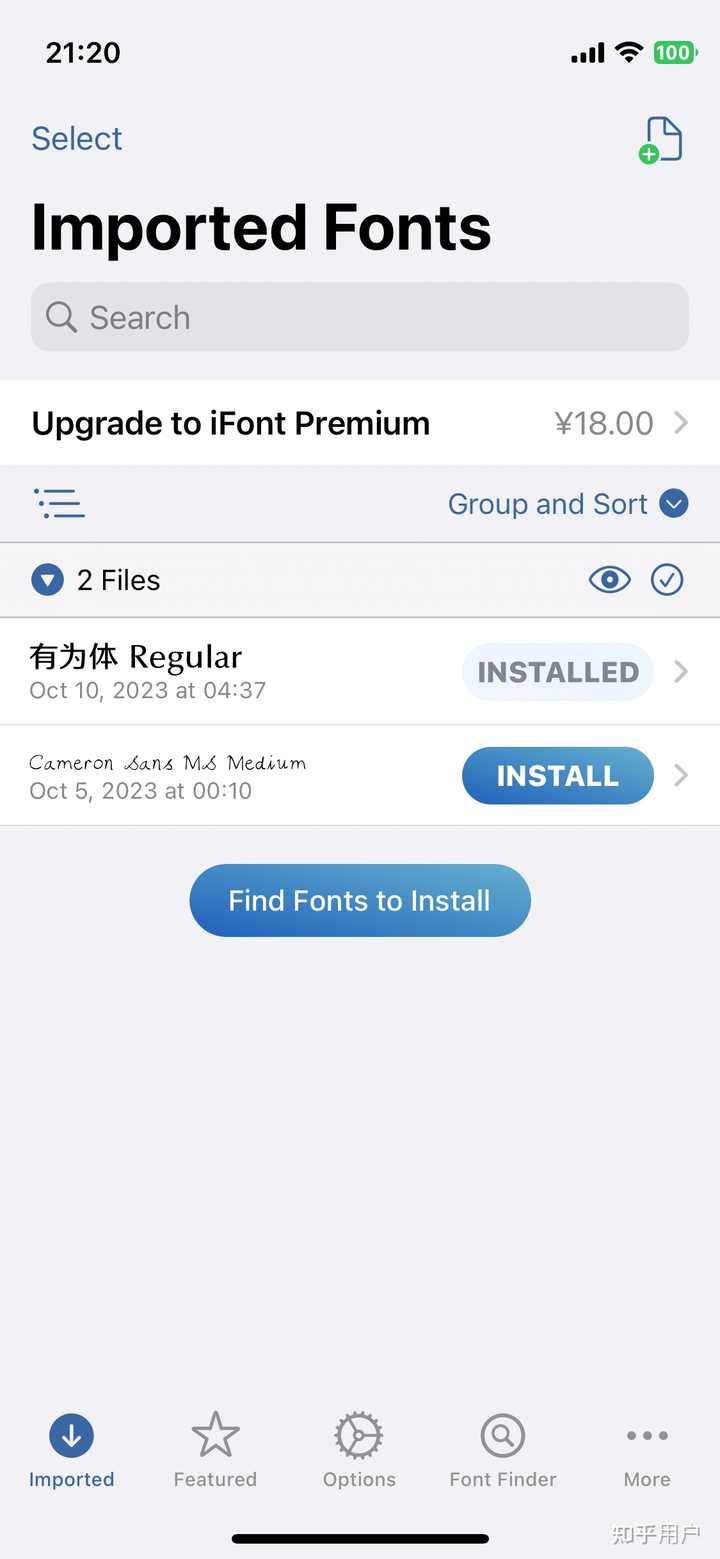Select the list view icon near Group and Sort
This screenshot has height=1559, width=720.
(x=59, y=504)
